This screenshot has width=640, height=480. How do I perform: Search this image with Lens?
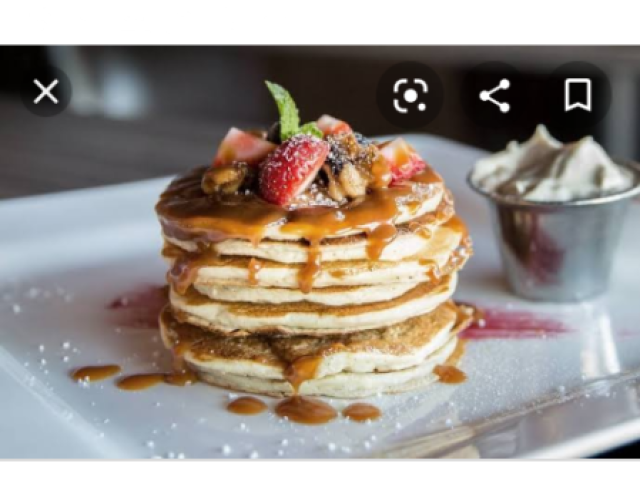410,95
